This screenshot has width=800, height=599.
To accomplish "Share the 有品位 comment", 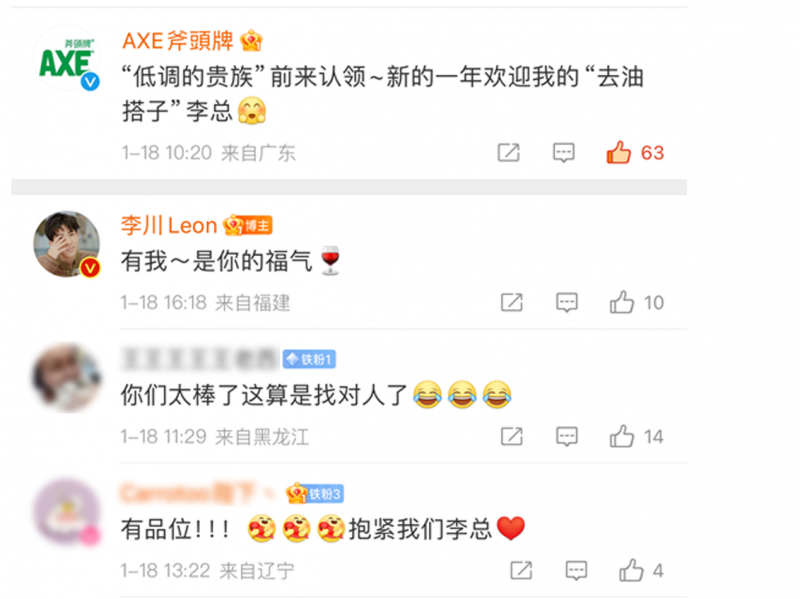I will 521,570.
